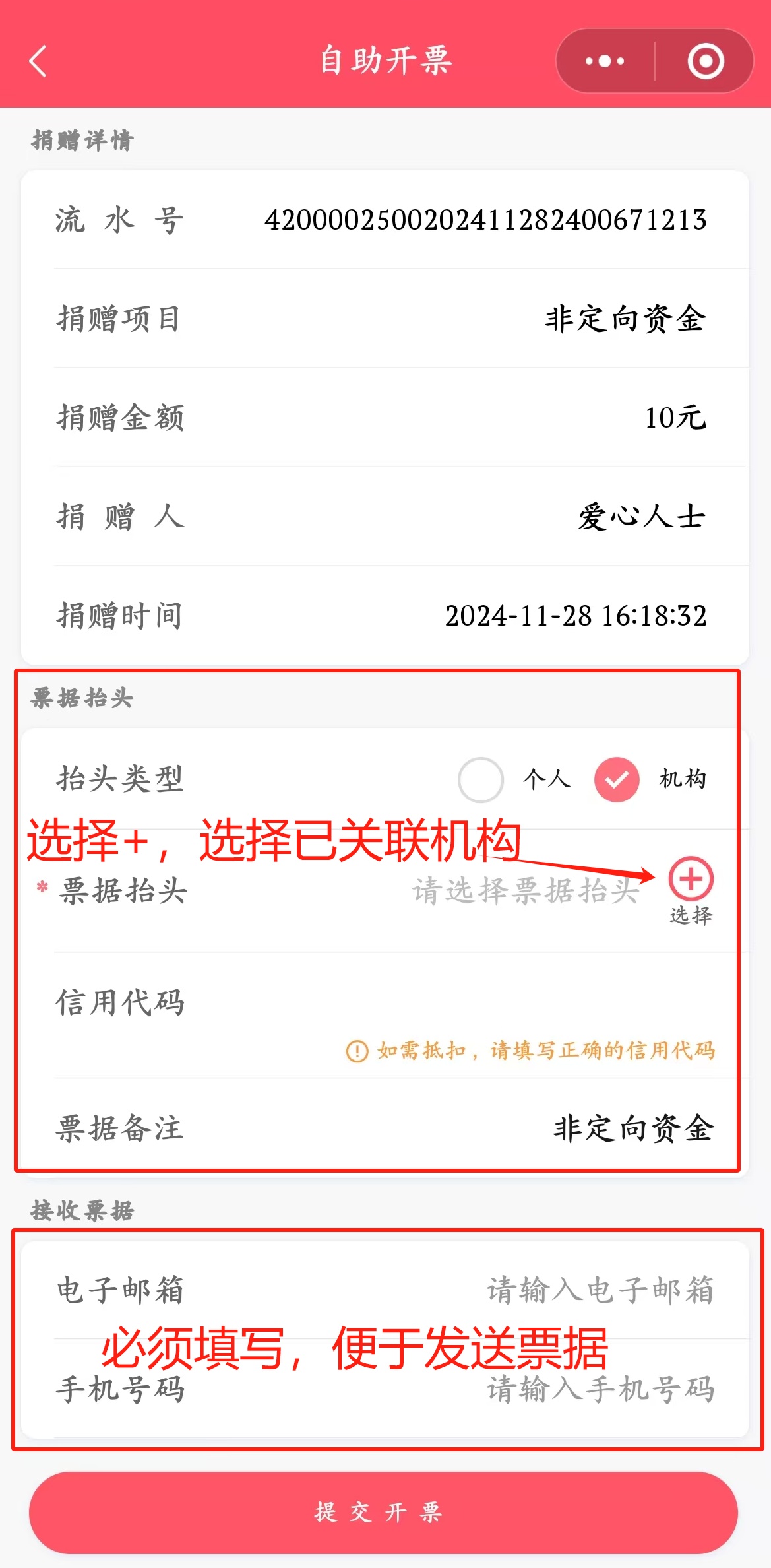The image size is (771, 1568).
Task: Submit with the 提交开票 button
Action: (383, 1512)
